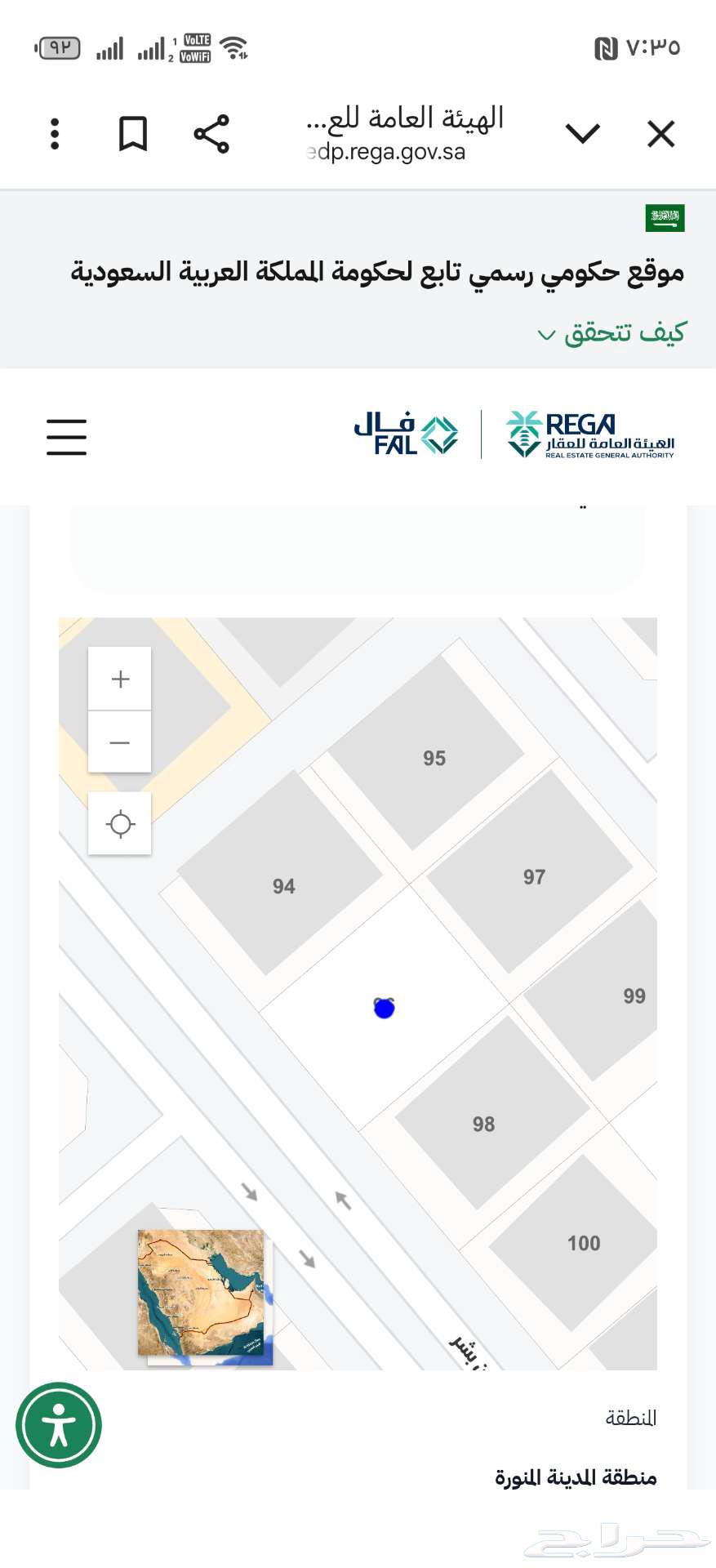Bookmark the current page
The width and height of the screenshot is (716, 1568).
point(133,134)
